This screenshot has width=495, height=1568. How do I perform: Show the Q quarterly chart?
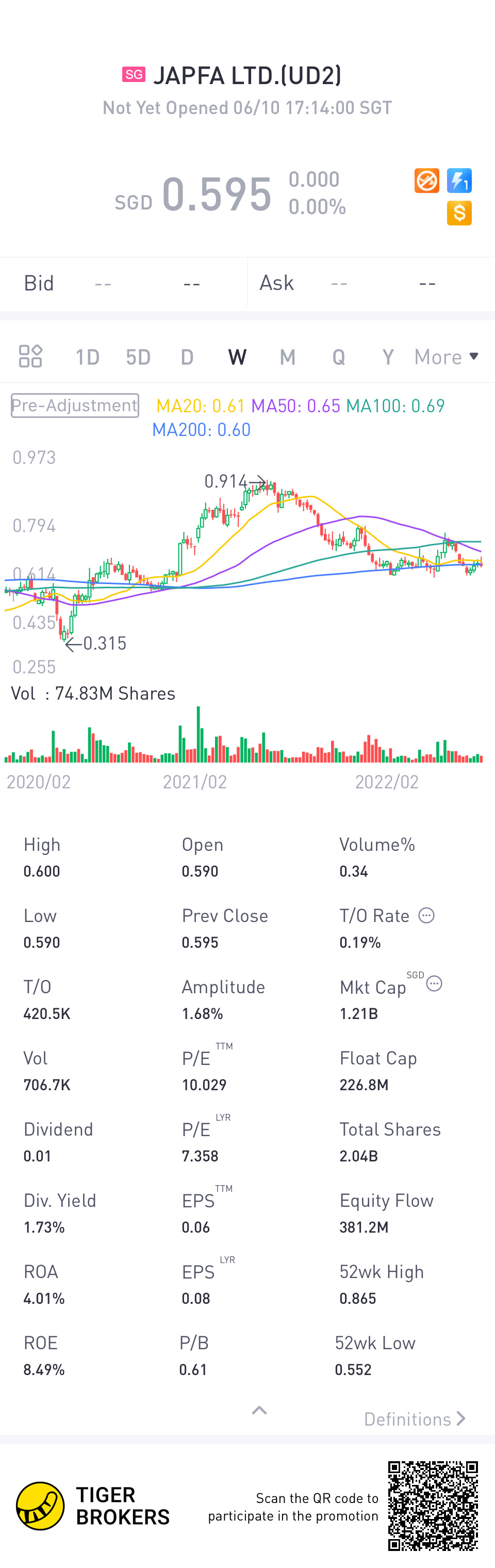pos(339,357)
